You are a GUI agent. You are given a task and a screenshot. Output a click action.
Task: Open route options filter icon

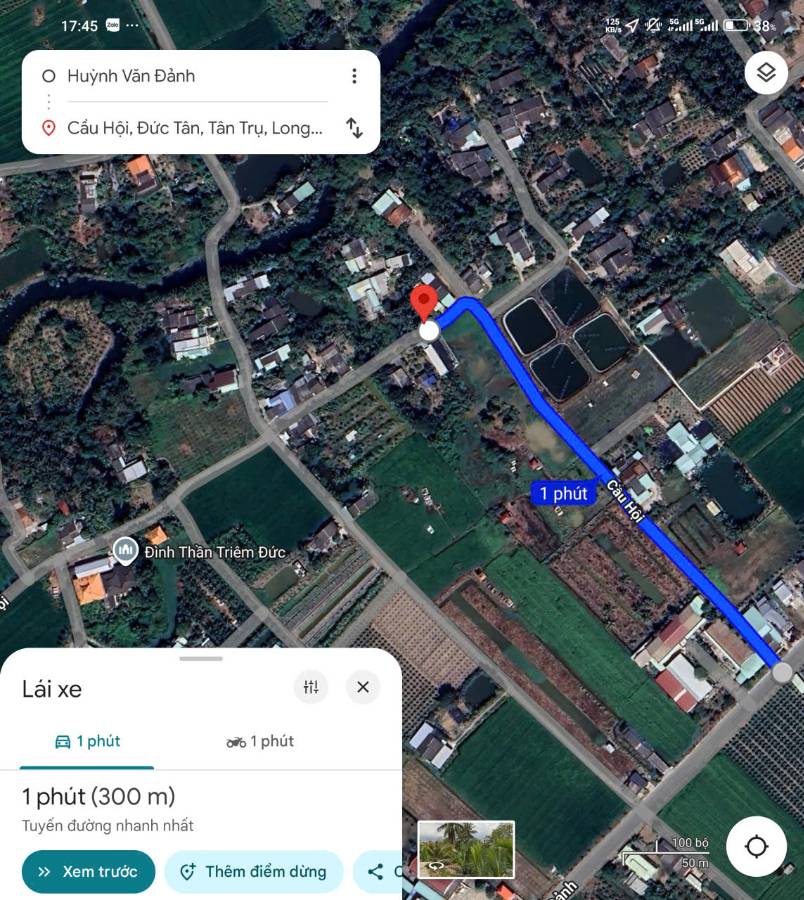(311, 687)
